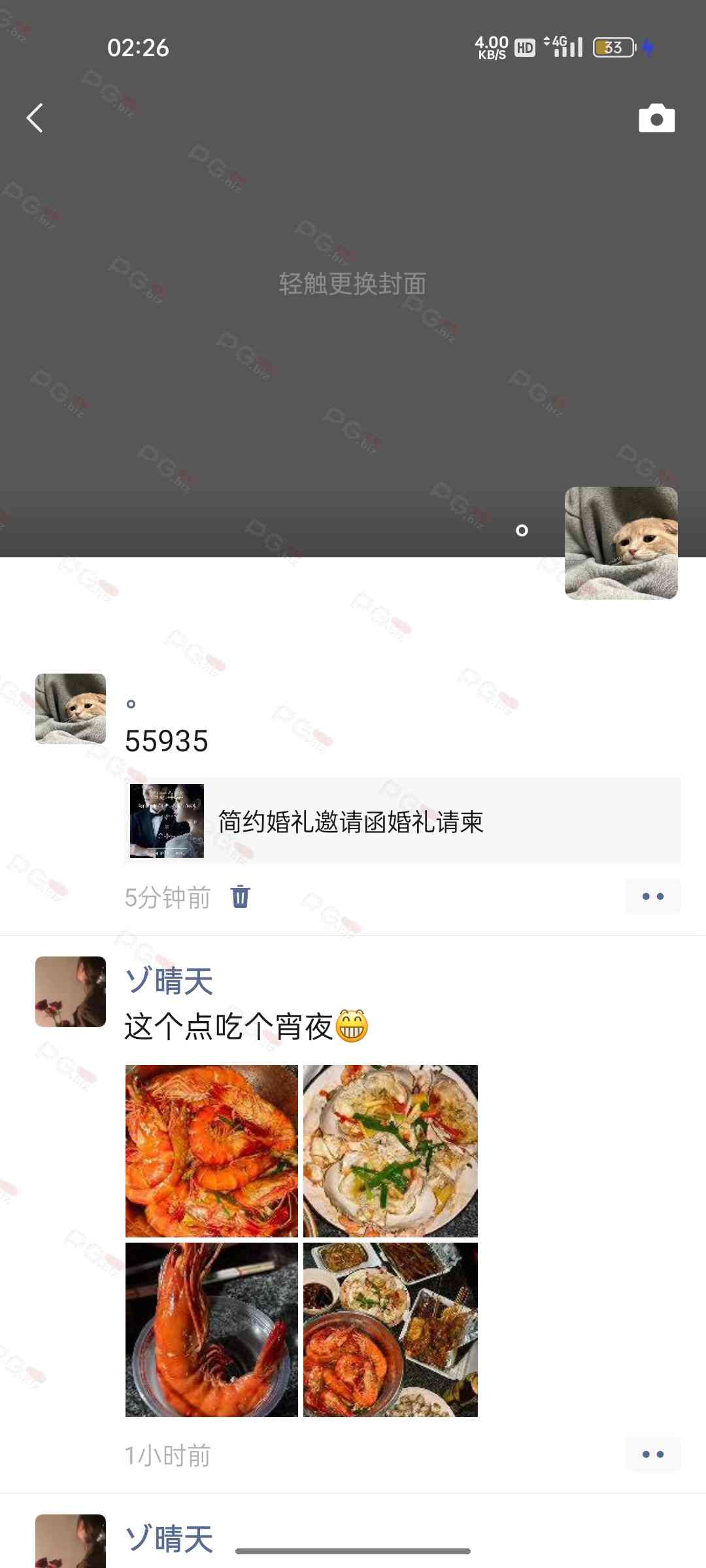Open the cat profile avatar on cover
This screenshot has height=1568, width=706.
[x=620, y=542]
